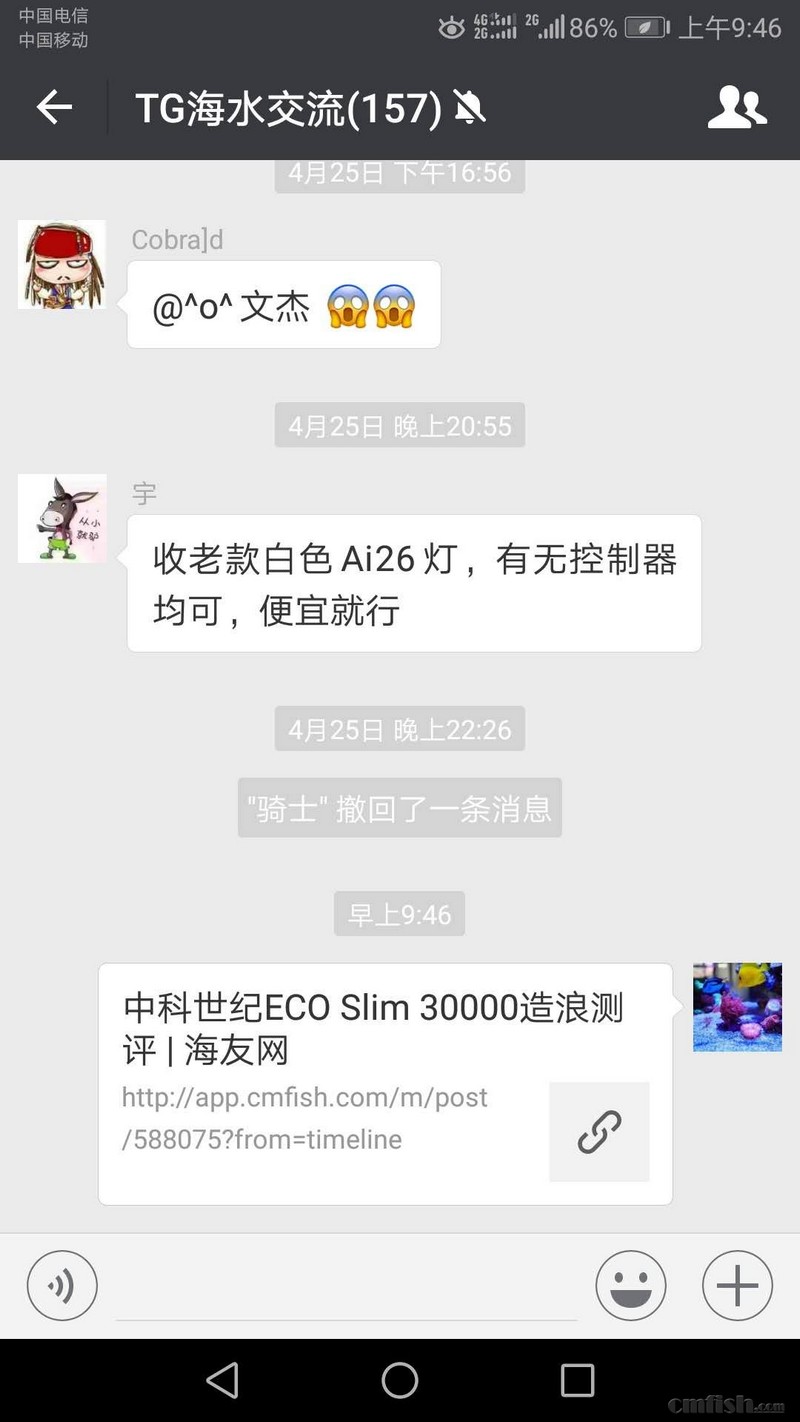This screenshot has width=800, height=1422.
Task: Open the plus attachments menu
Action: pos(737,1285)
